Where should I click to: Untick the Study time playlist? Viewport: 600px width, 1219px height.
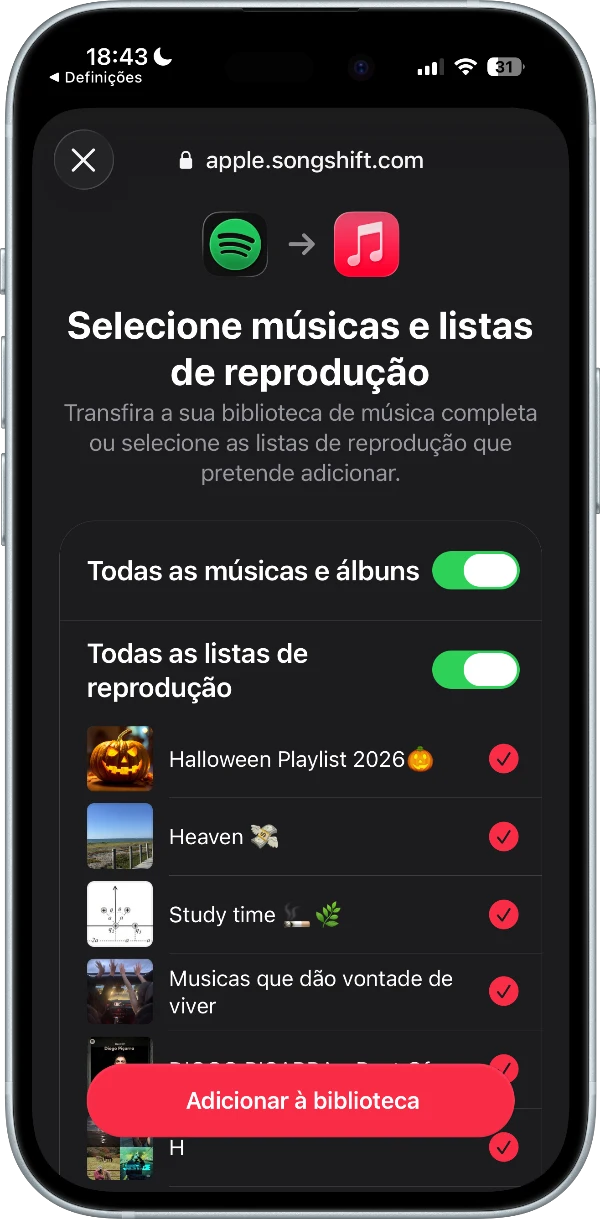503,914
